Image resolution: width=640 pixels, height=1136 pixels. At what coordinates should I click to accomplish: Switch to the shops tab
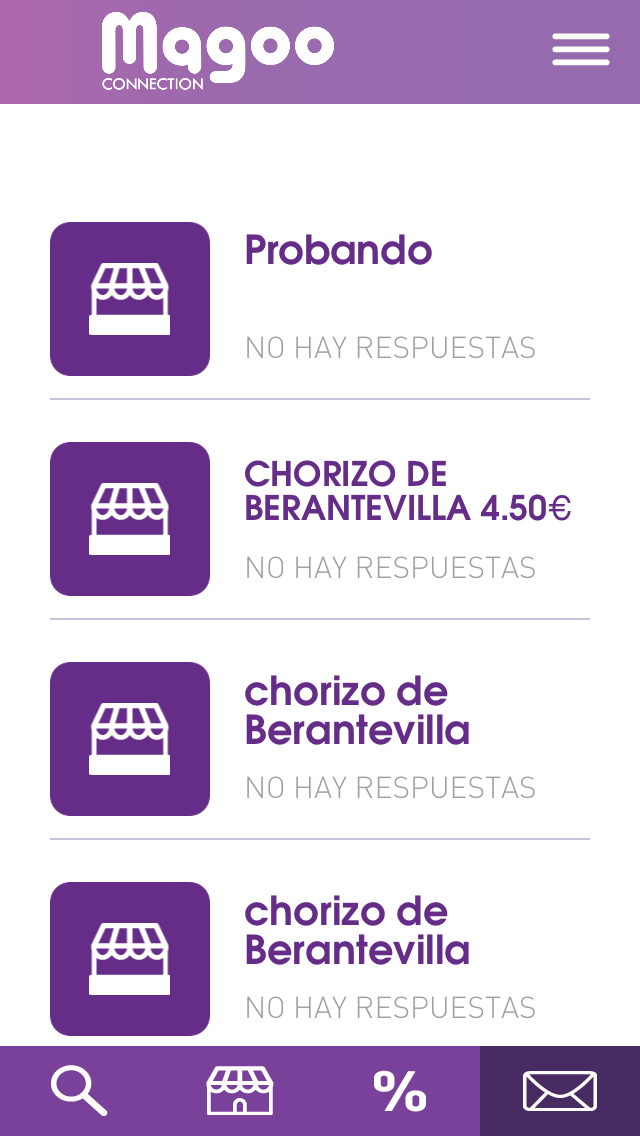tap(240, 1090)
